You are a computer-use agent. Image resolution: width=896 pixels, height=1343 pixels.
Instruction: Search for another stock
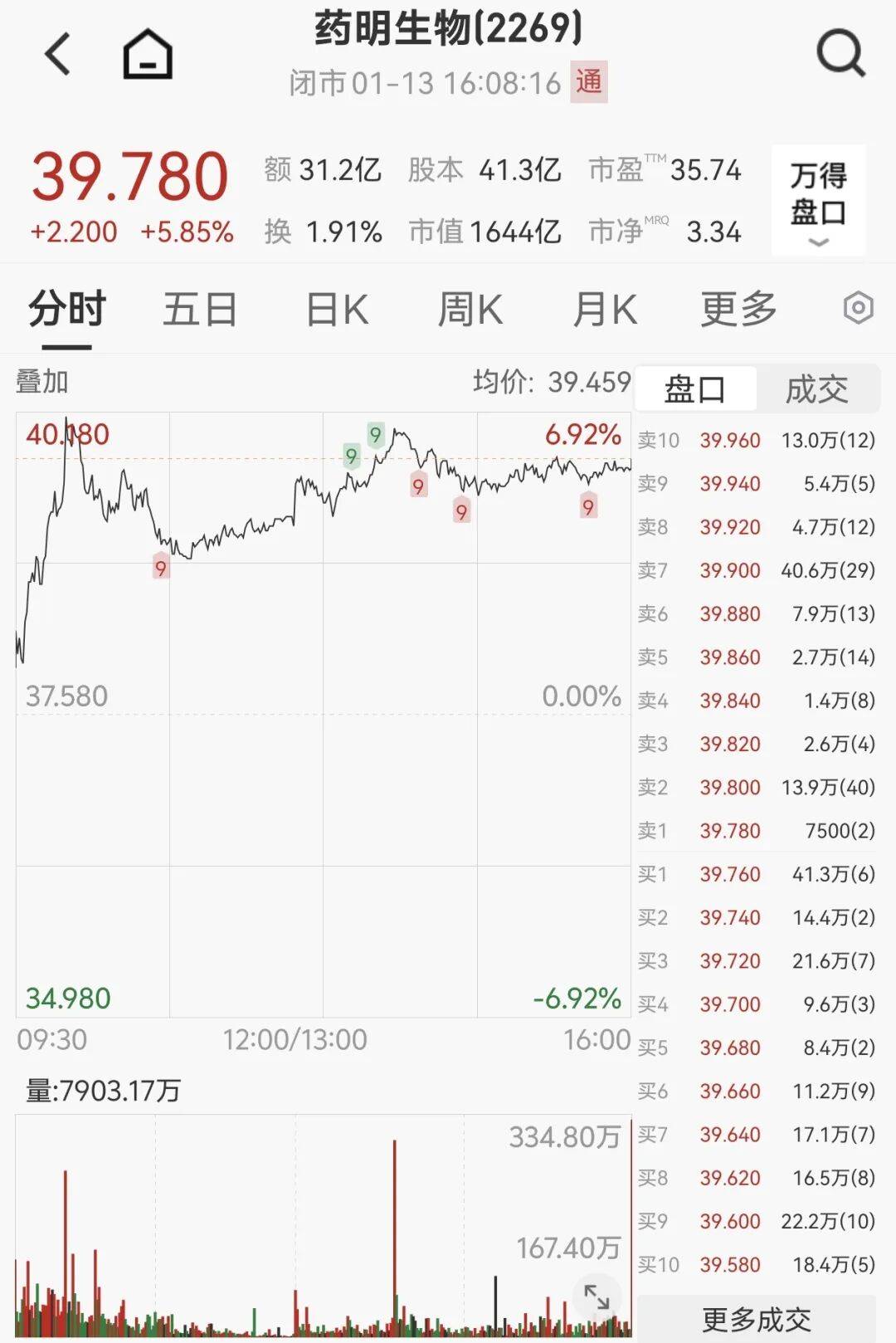[x=840, y=54]
